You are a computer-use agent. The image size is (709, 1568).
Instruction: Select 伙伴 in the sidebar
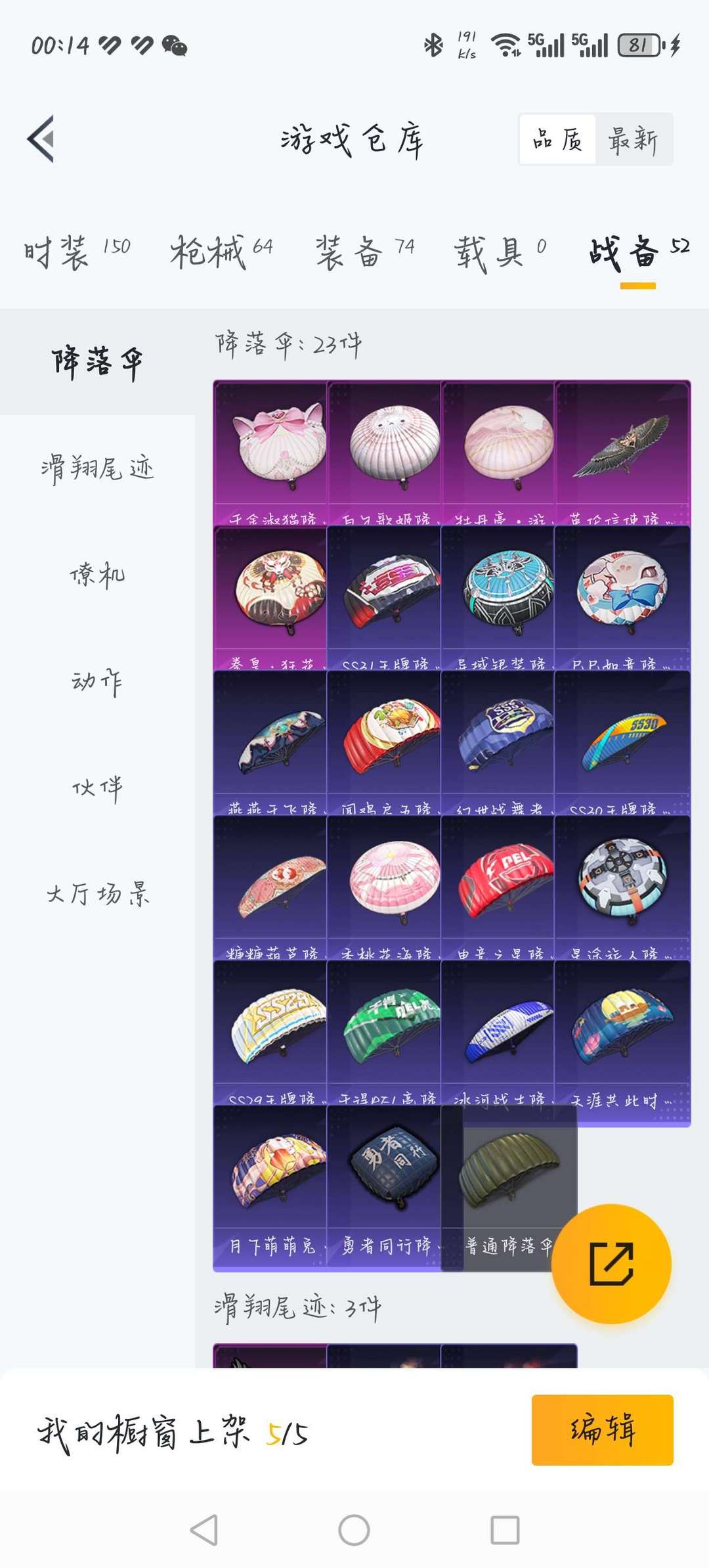click(x=97, y=788)
